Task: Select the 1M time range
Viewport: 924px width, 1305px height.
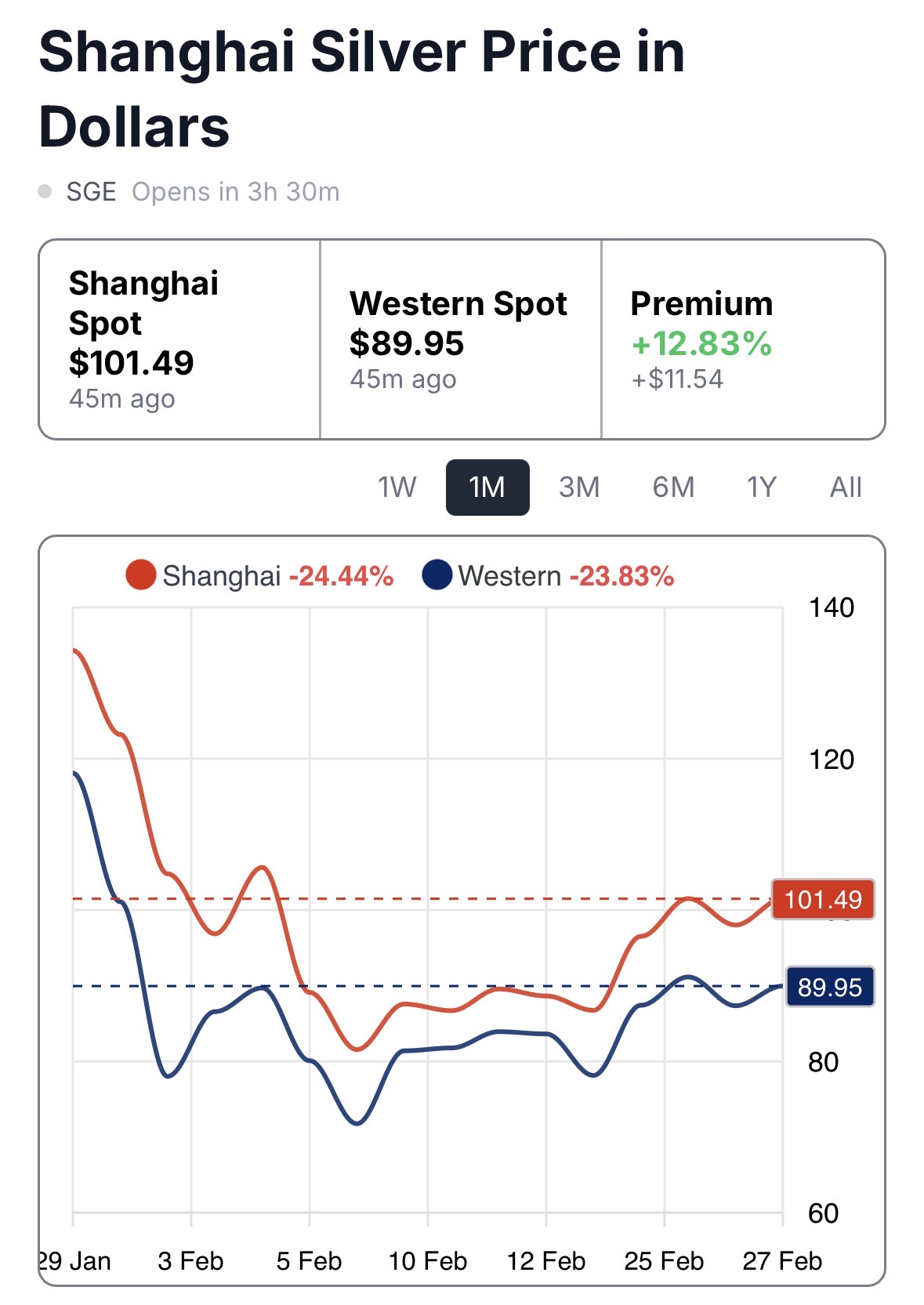Action: [487, 488]
